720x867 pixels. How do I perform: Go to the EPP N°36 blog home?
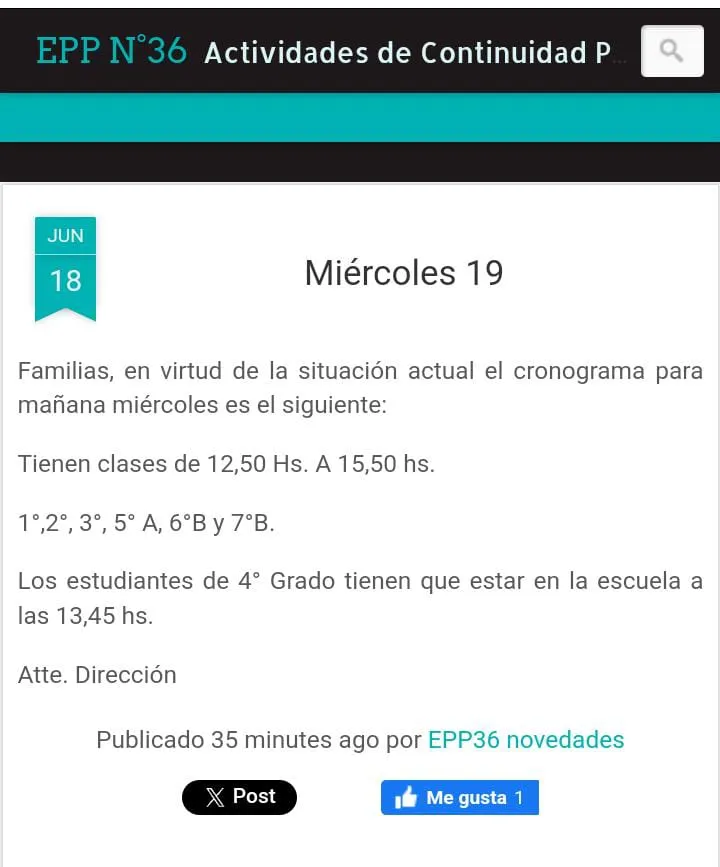(x=111, y=51)
